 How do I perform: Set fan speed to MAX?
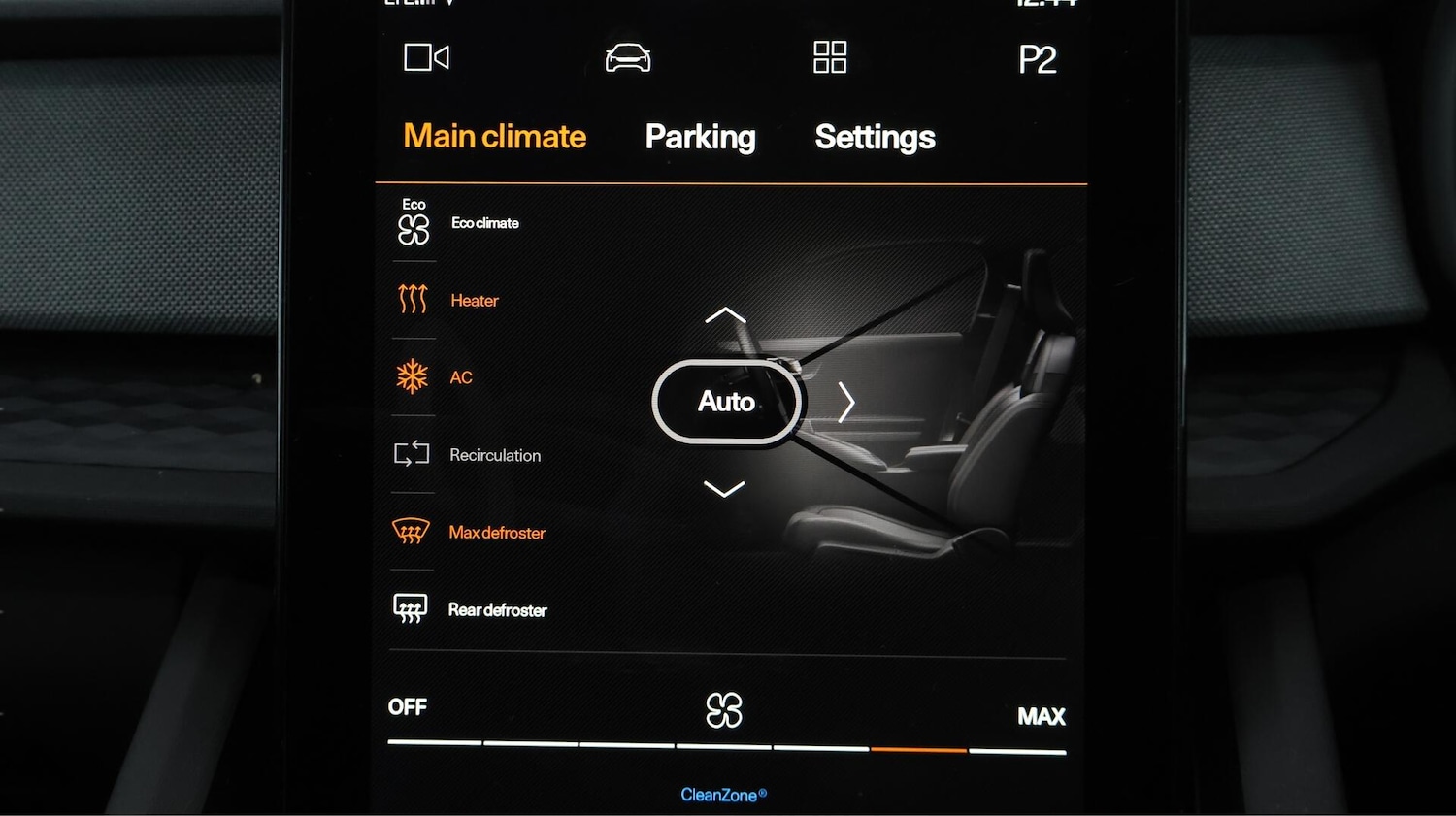tap(1041, 717)
